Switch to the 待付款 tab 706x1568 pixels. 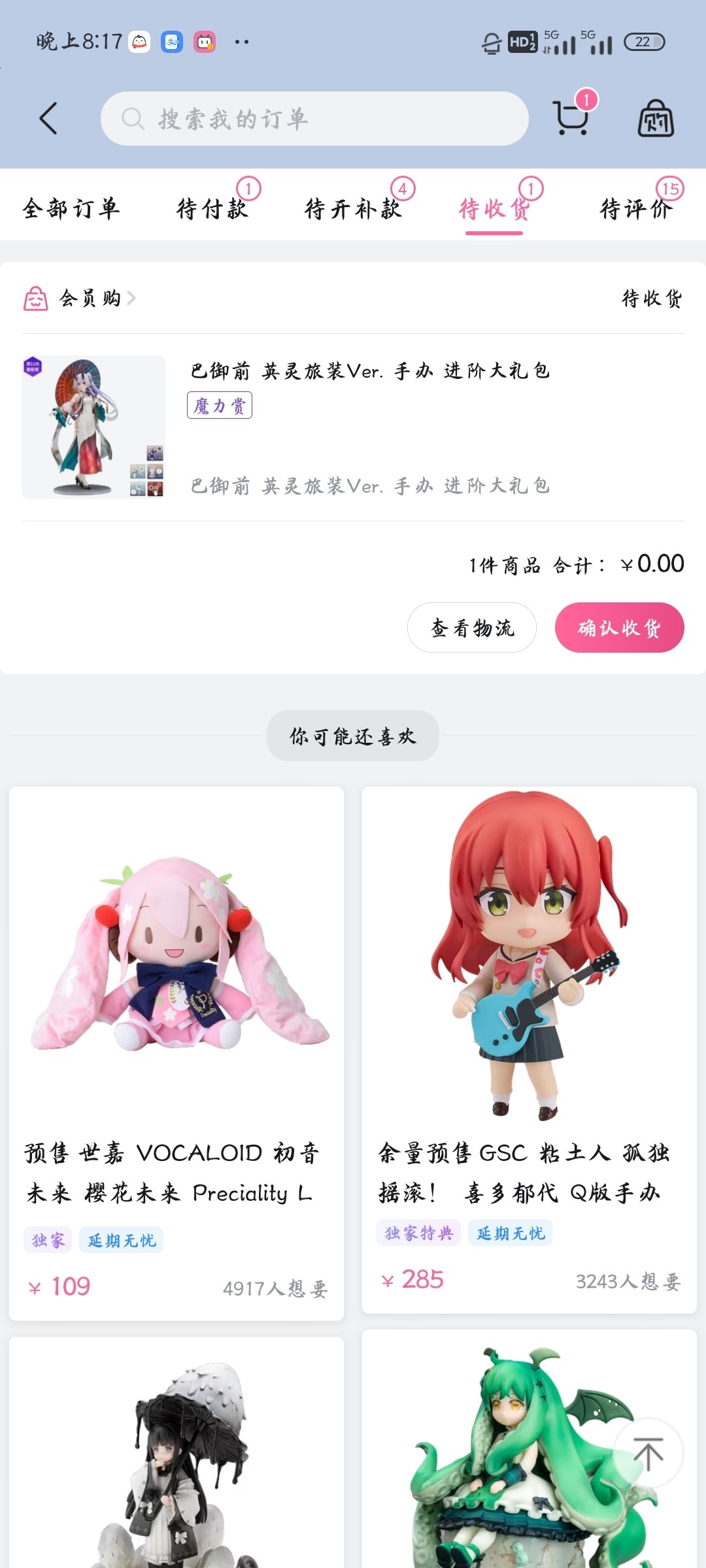tap(212, 208)
